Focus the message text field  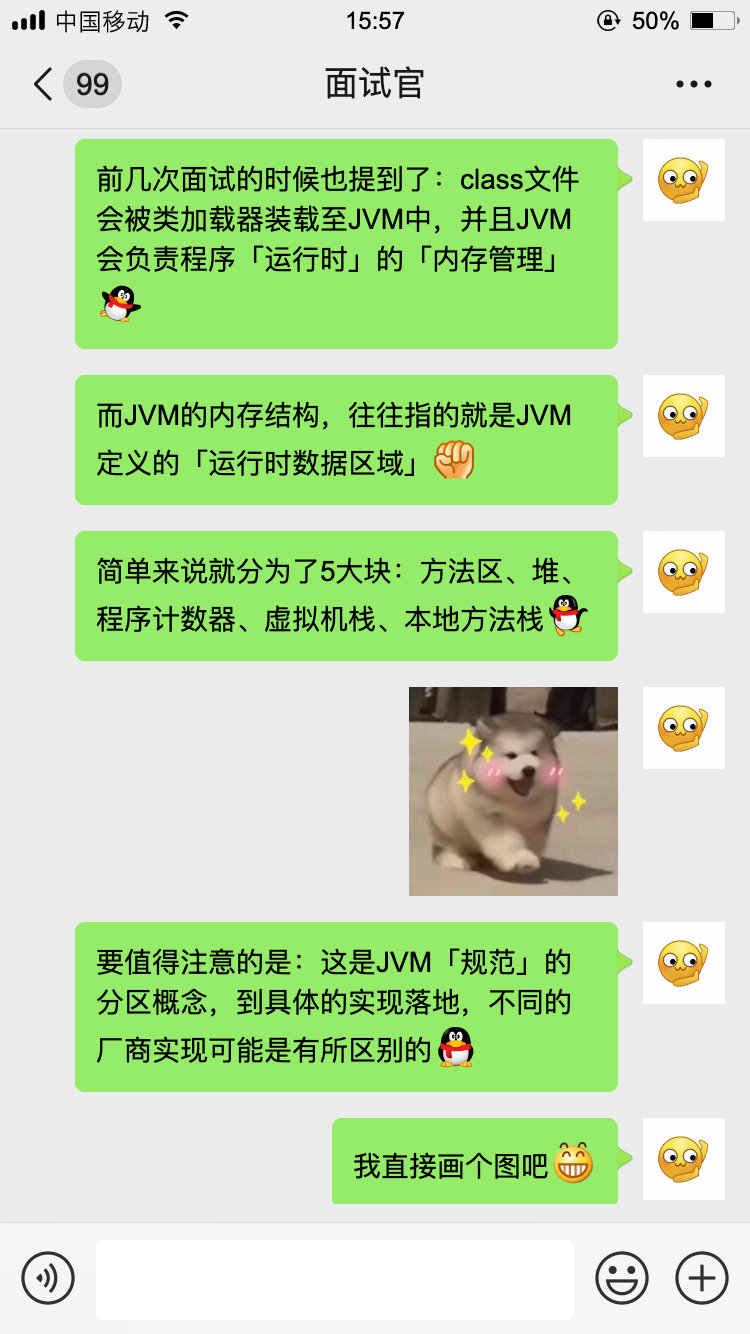335,1279
